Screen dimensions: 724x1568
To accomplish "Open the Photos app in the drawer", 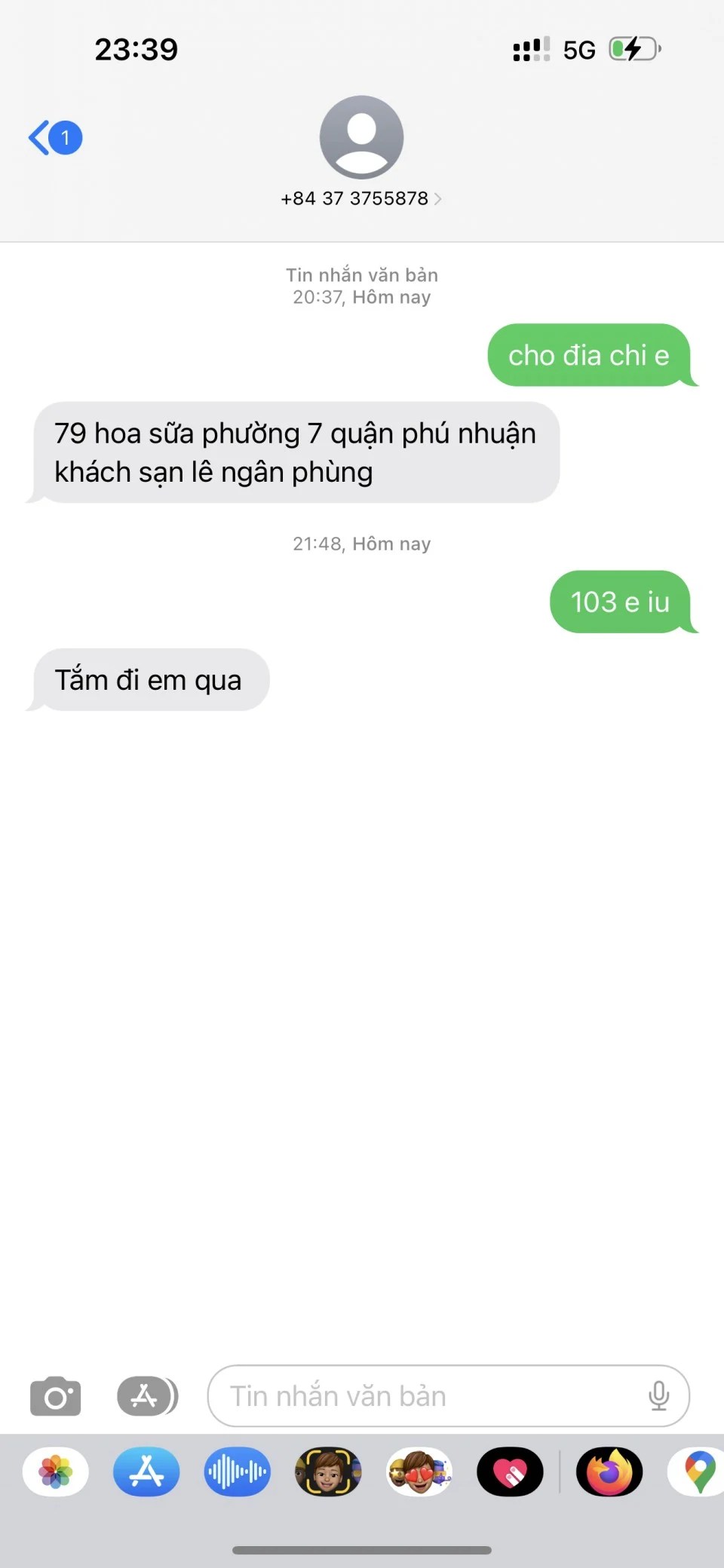I will (x=56, y=1472).
